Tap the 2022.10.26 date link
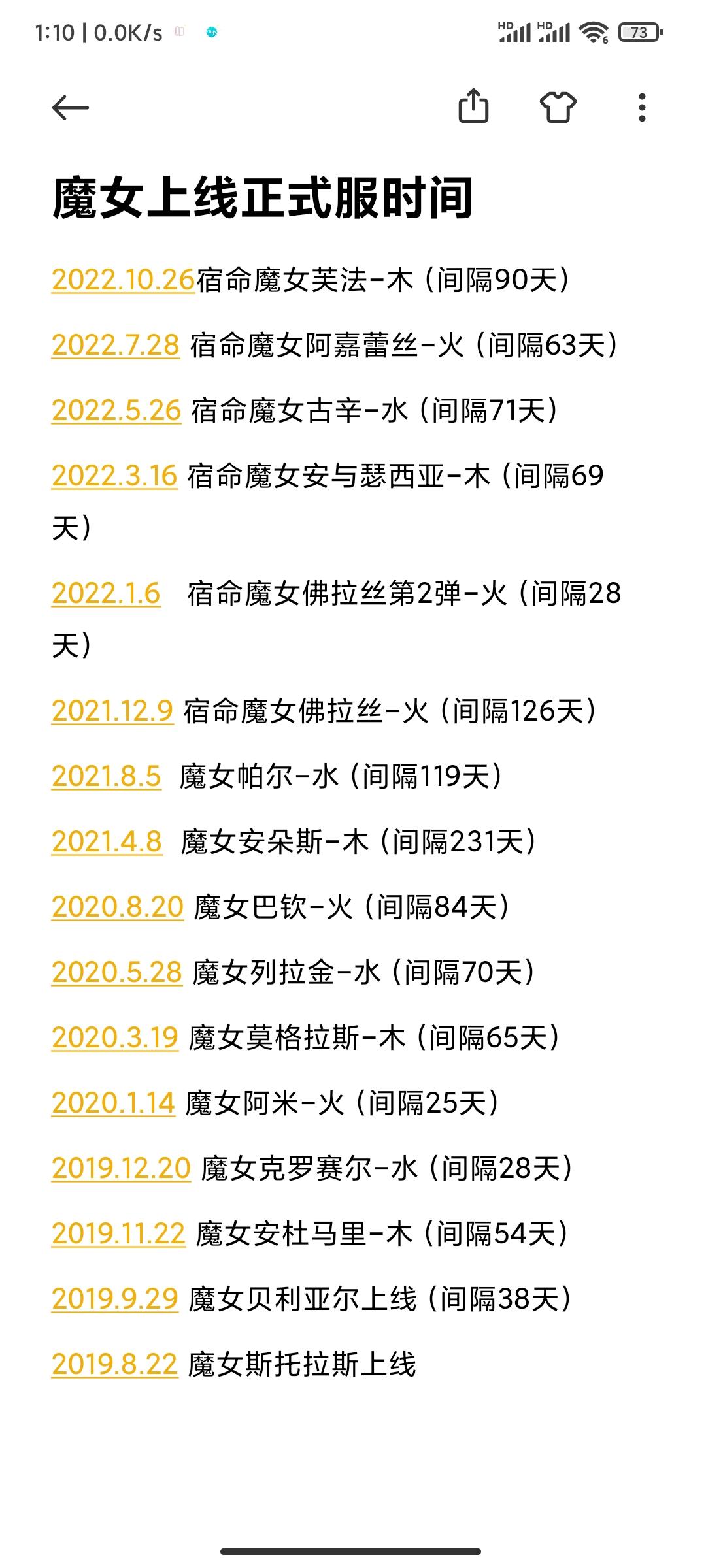This screenshot has width=706, height=1568. [x=124, y=280]
